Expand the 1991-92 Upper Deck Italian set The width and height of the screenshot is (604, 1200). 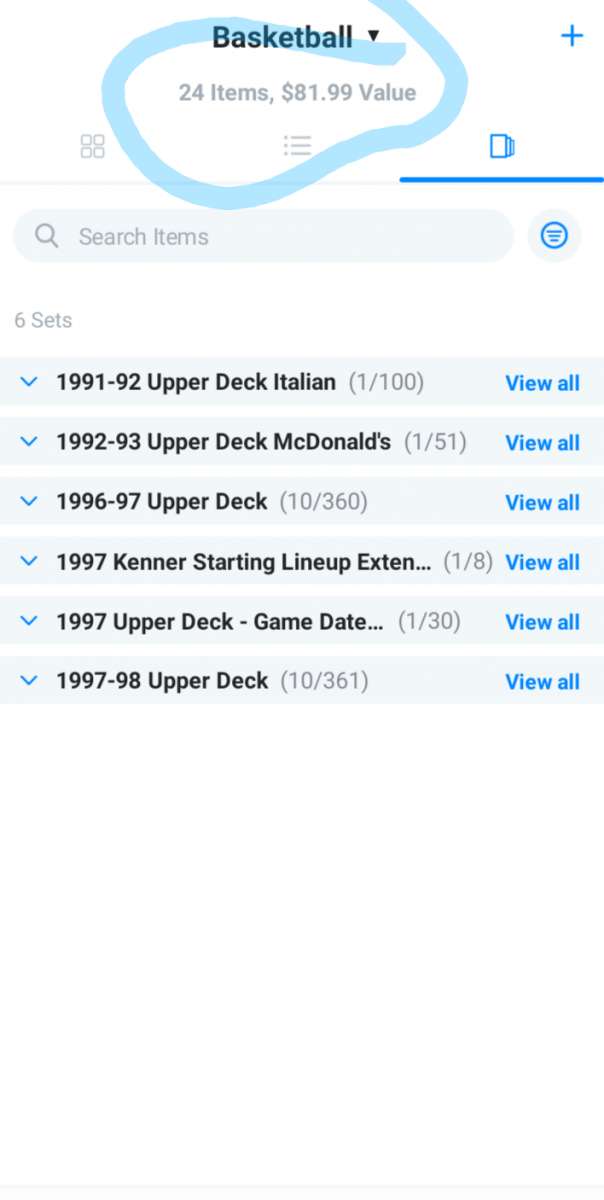tap(29, 382)
